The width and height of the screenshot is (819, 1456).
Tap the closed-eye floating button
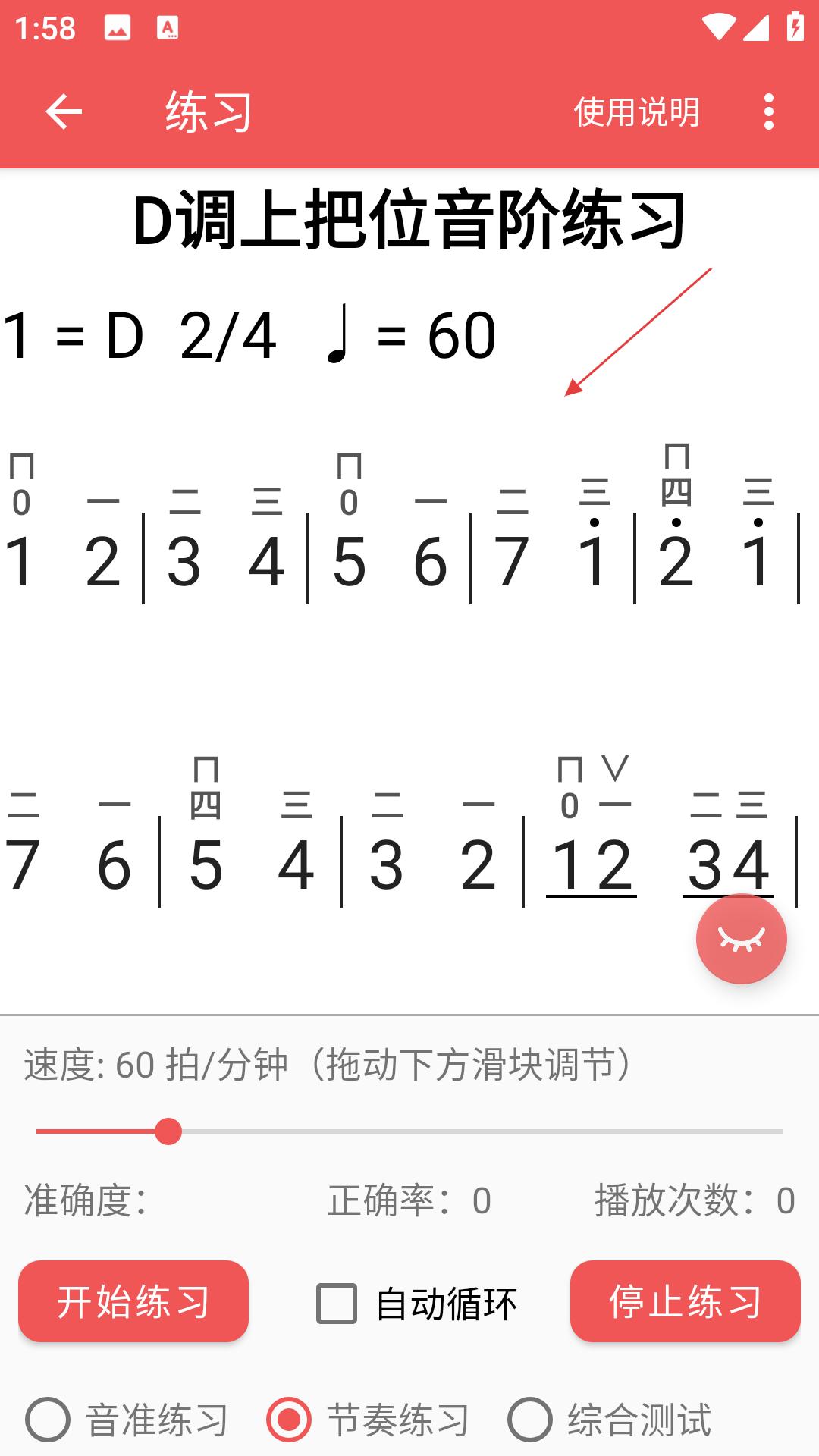tap(741, 939)
